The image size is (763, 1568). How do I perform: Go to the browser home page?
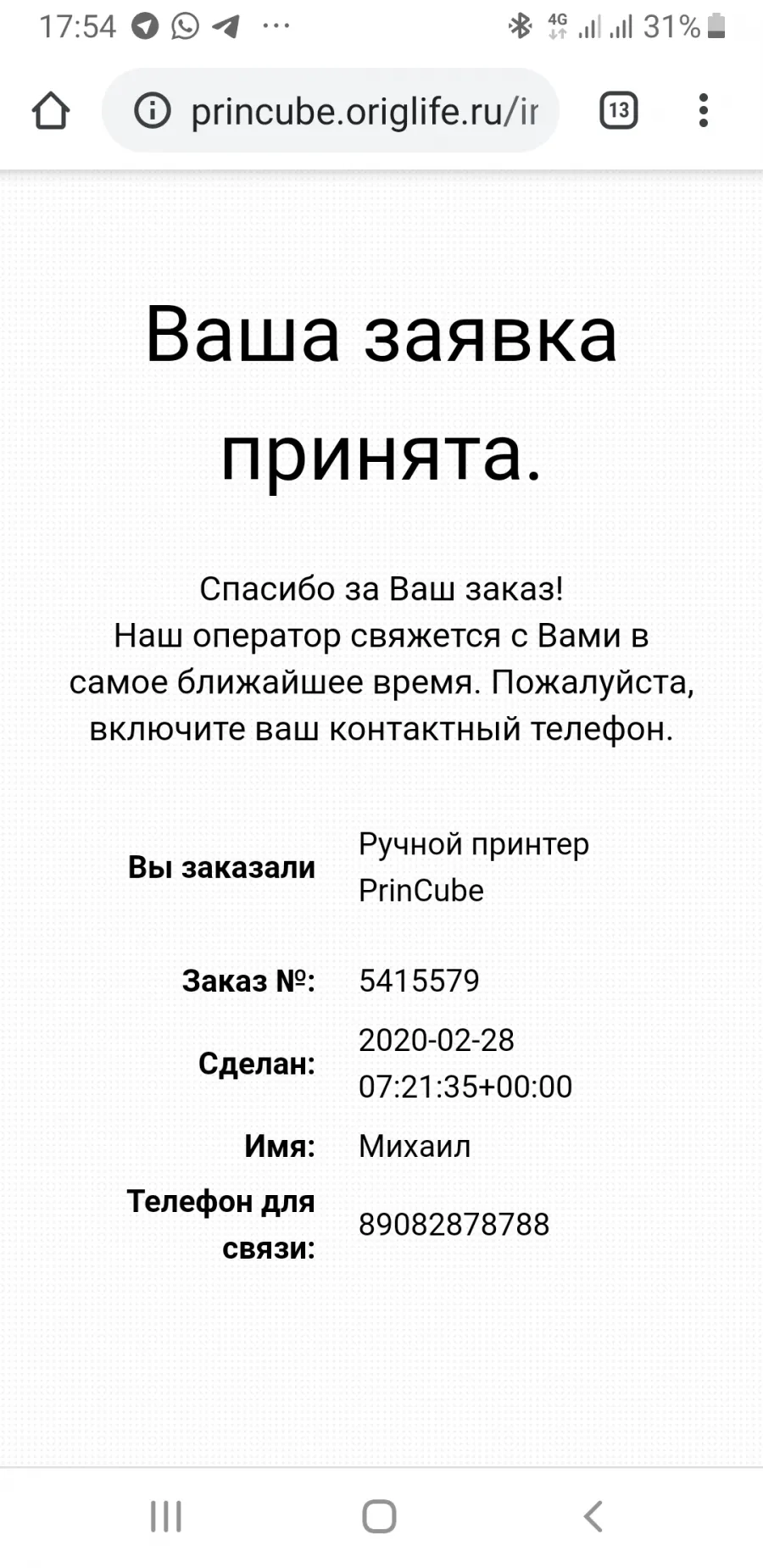click(50, 111)
